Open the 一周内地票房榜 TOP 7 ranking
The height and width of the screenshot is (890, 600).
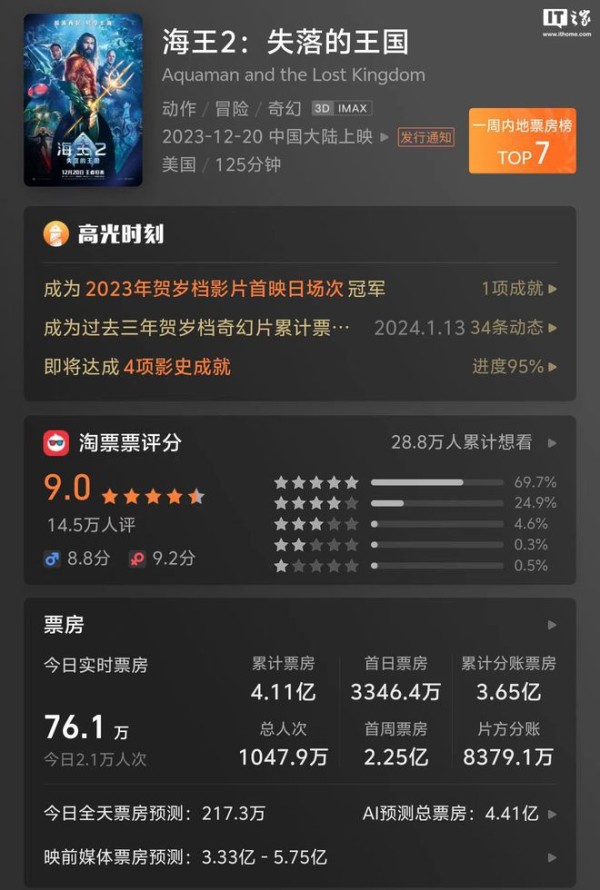click(522, 141)
